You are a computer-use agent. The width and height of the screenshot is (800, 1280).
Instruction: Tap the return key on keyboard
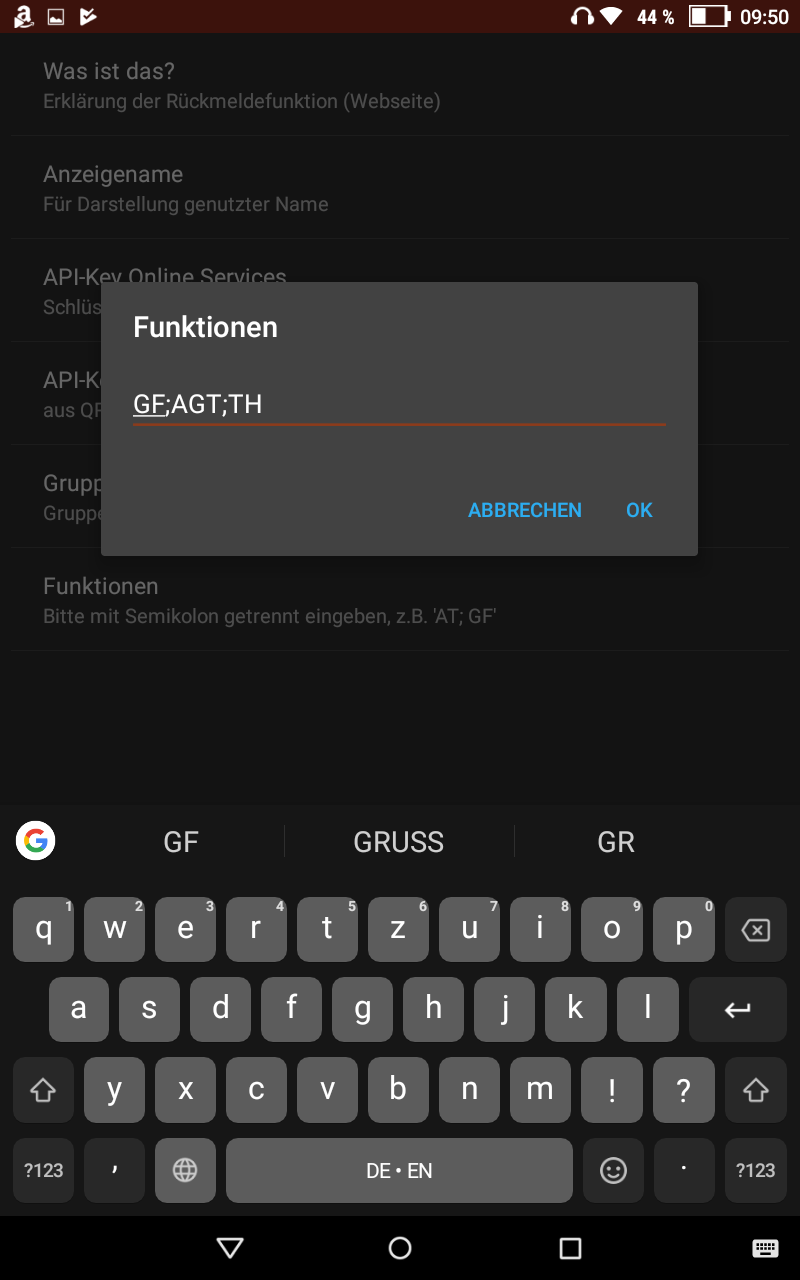tap(738, 1010)
